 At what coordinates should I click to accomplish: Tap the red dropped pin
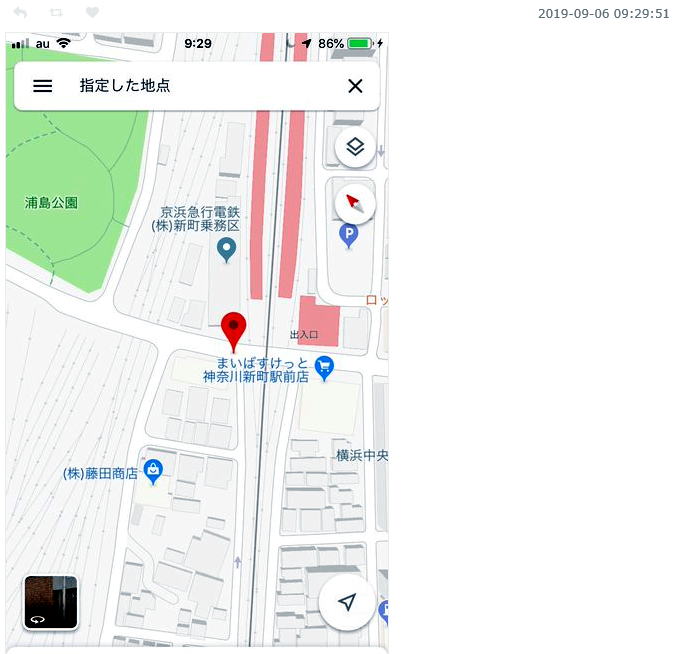tap(233, 328)
